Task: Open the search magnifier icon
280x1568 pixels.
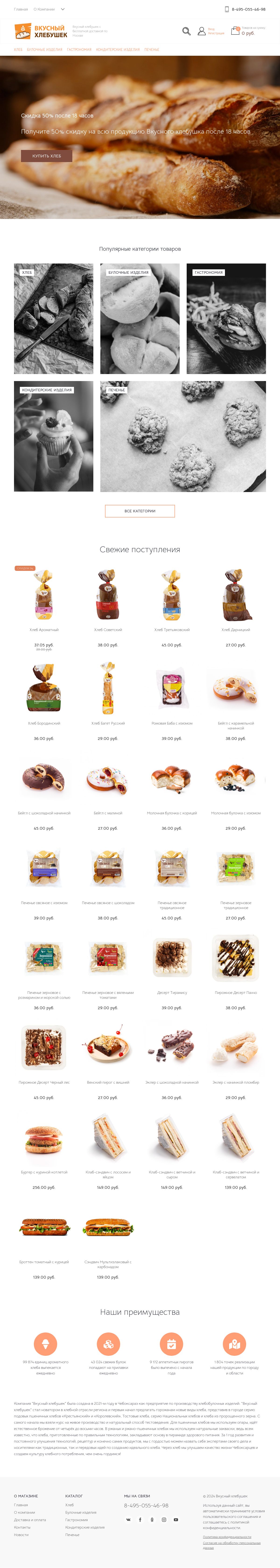Action: pos(186,31)
